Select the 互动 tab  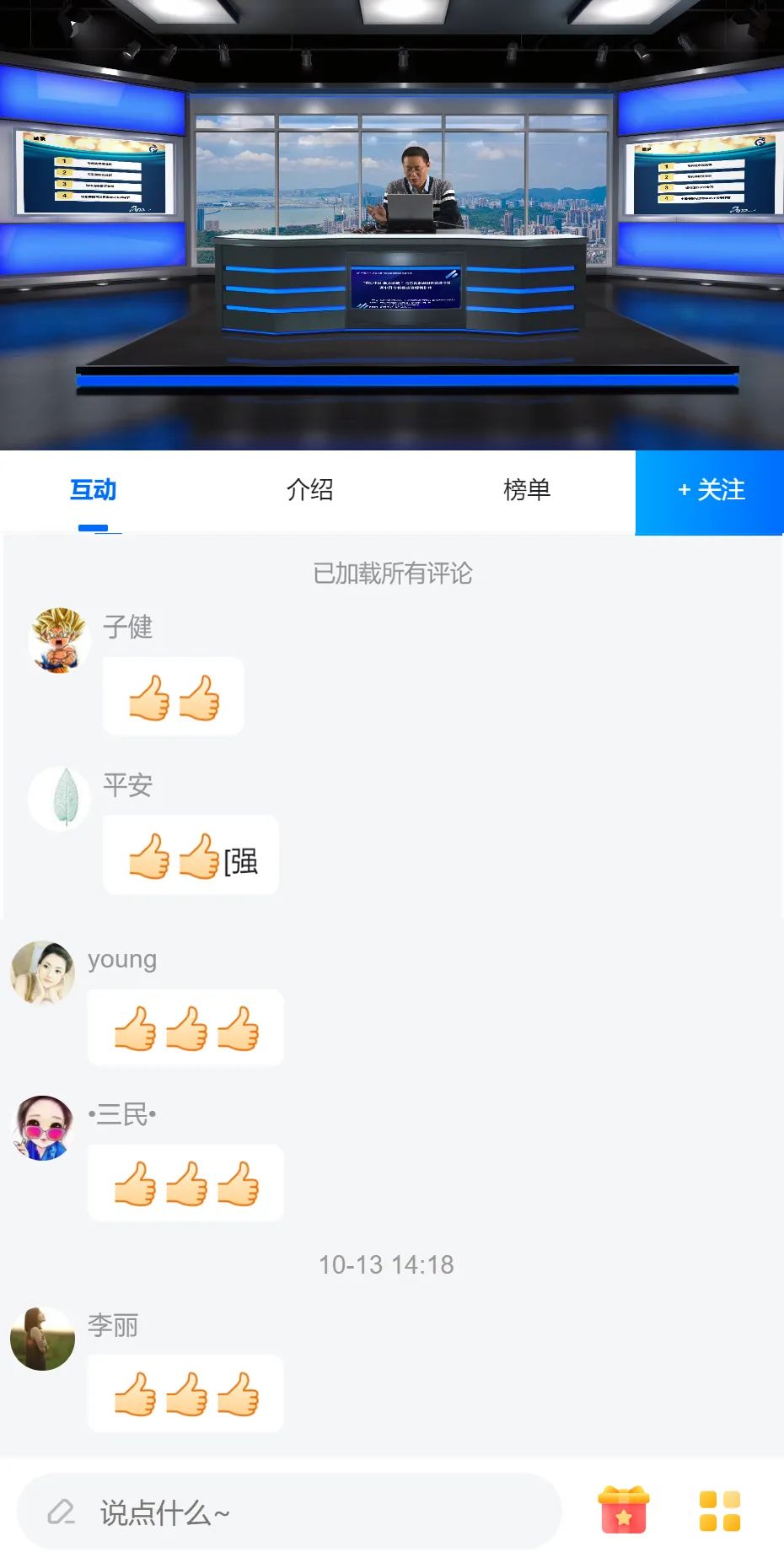click(x=94, y=491)
